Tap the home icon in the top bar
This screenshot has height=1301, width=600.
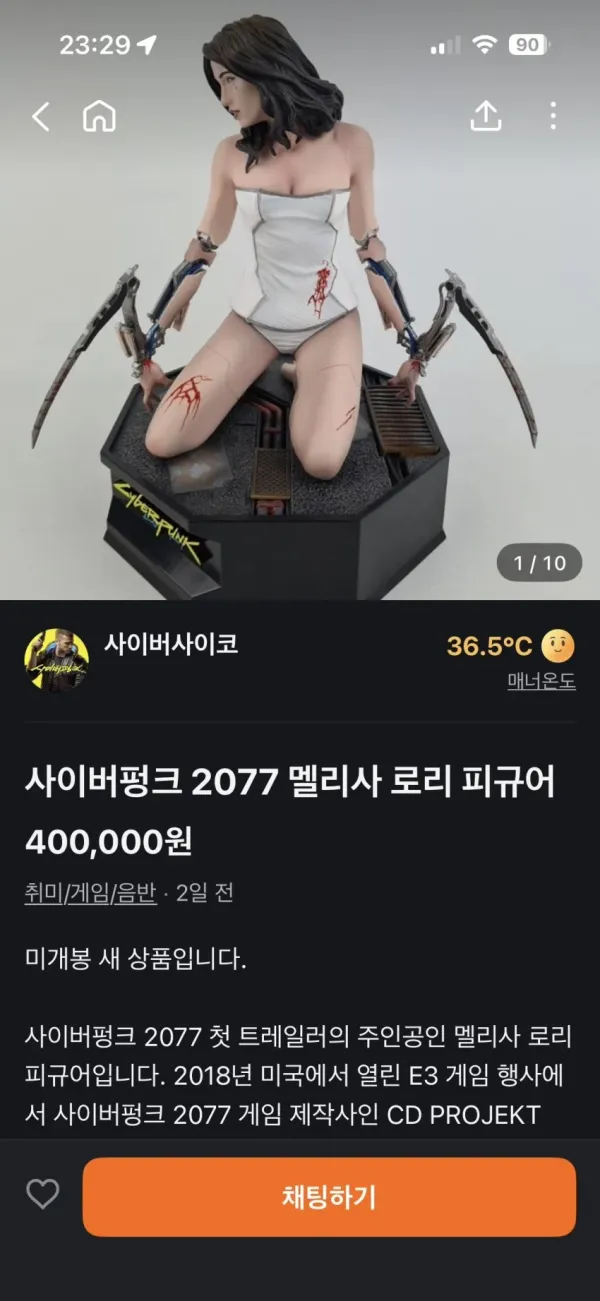click(99, 117)
